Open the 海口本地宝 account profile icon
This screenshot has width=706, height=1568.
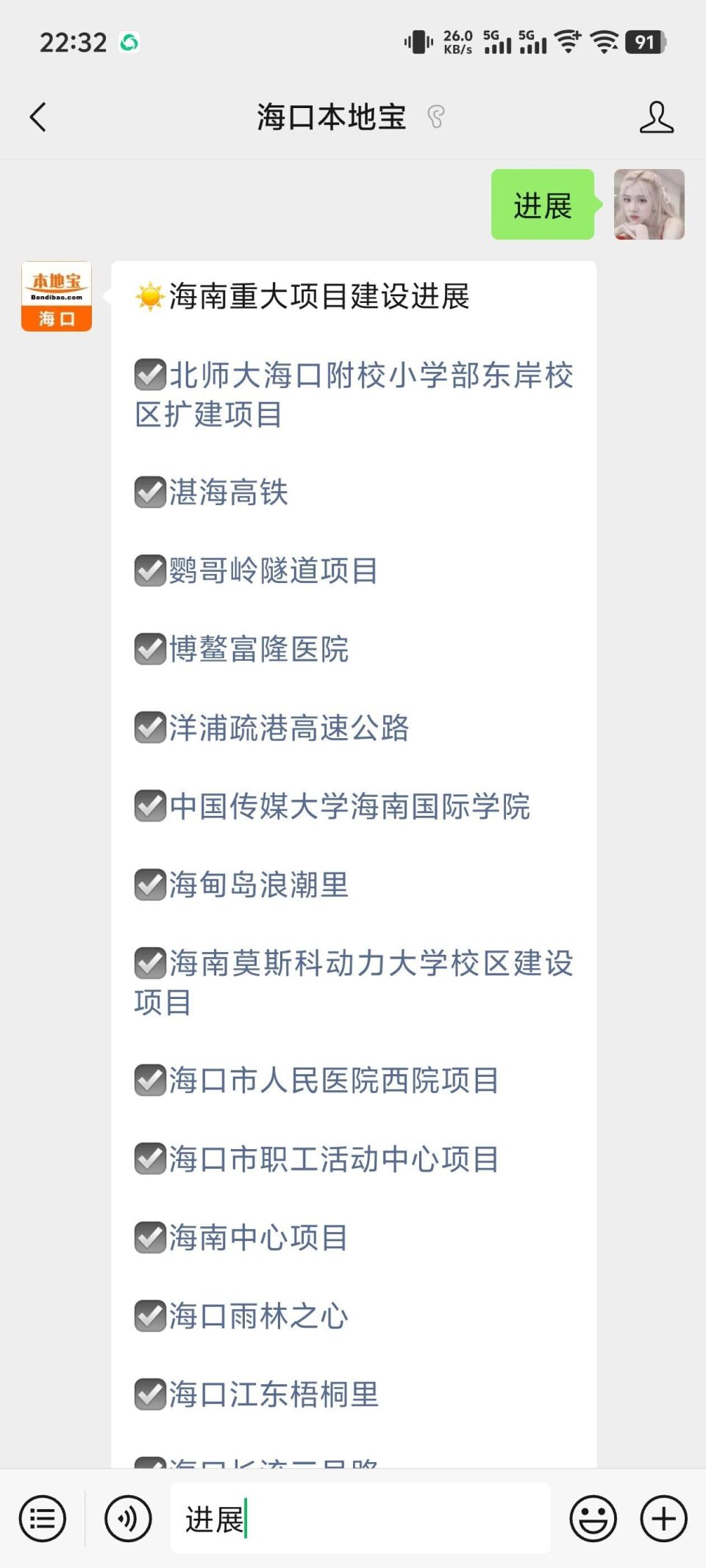pyautogui.click(x=658, y=118)
